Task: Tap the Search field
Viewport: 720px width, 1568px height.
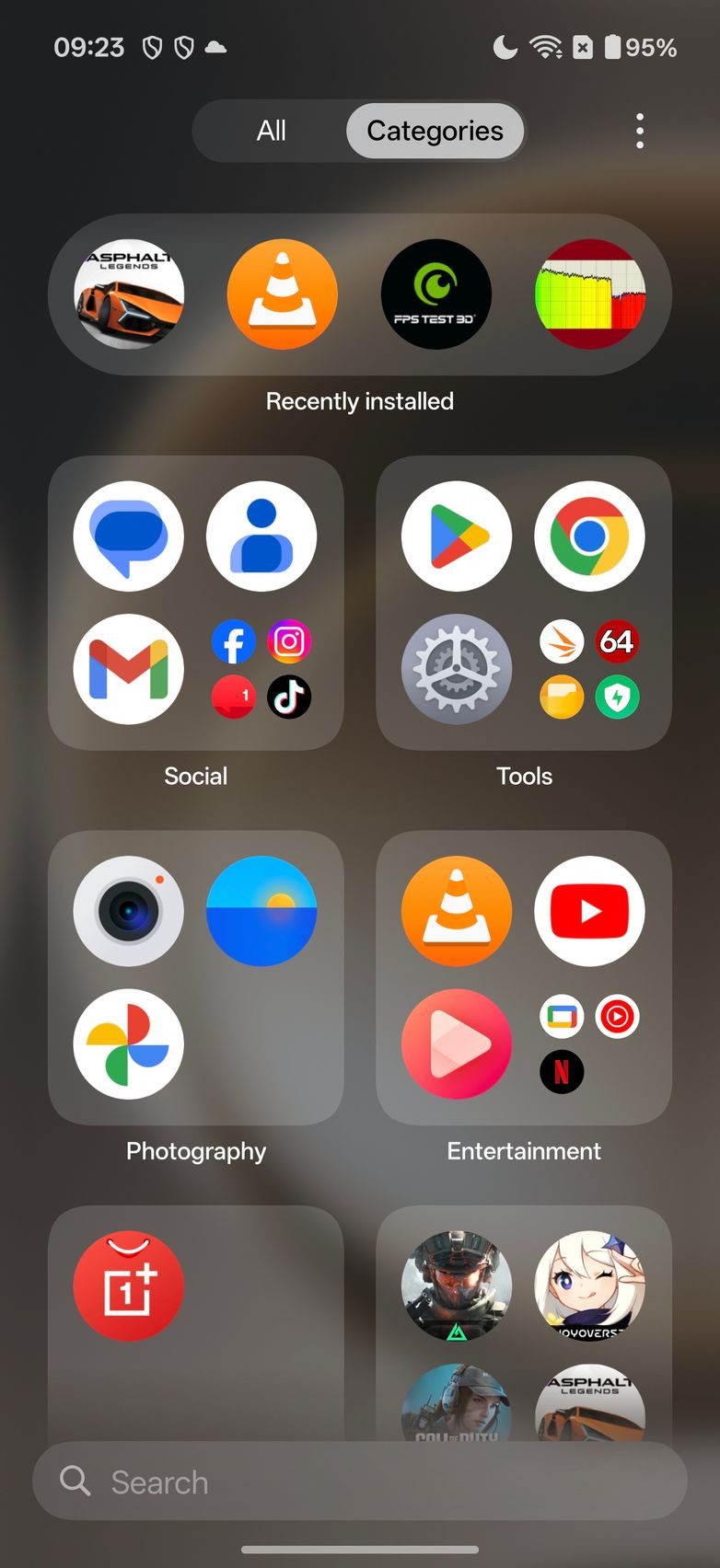Action: (x=360, y=1482)
